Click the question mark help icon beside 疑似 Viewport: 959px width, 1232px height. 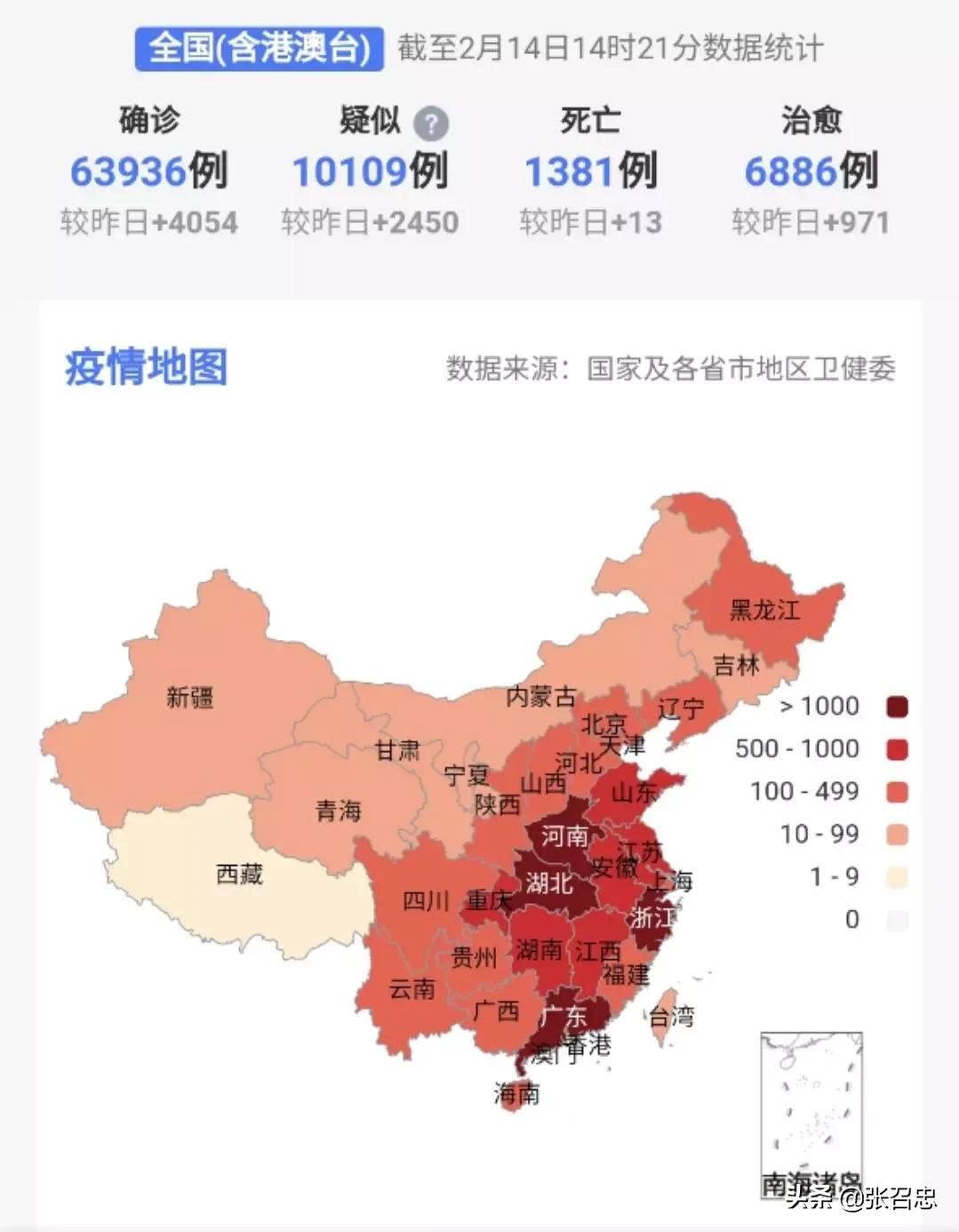coord(432,124)
